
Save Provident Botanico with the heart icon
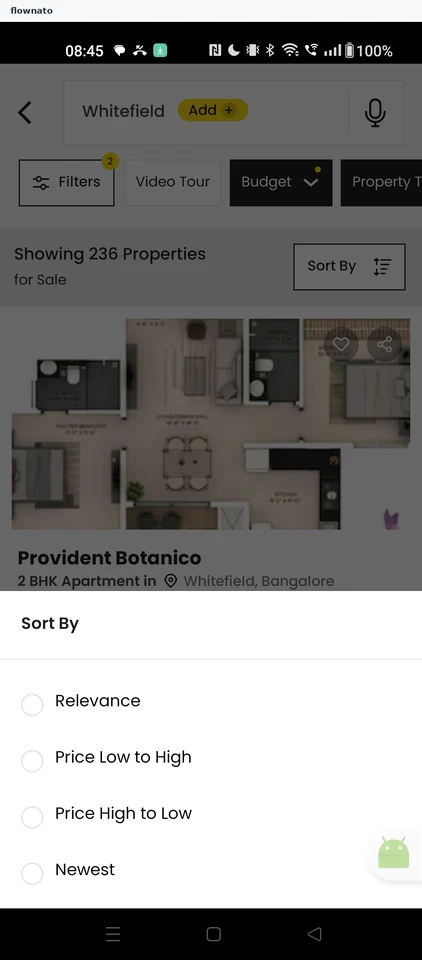pyautogui.click(x=341, y=345)
